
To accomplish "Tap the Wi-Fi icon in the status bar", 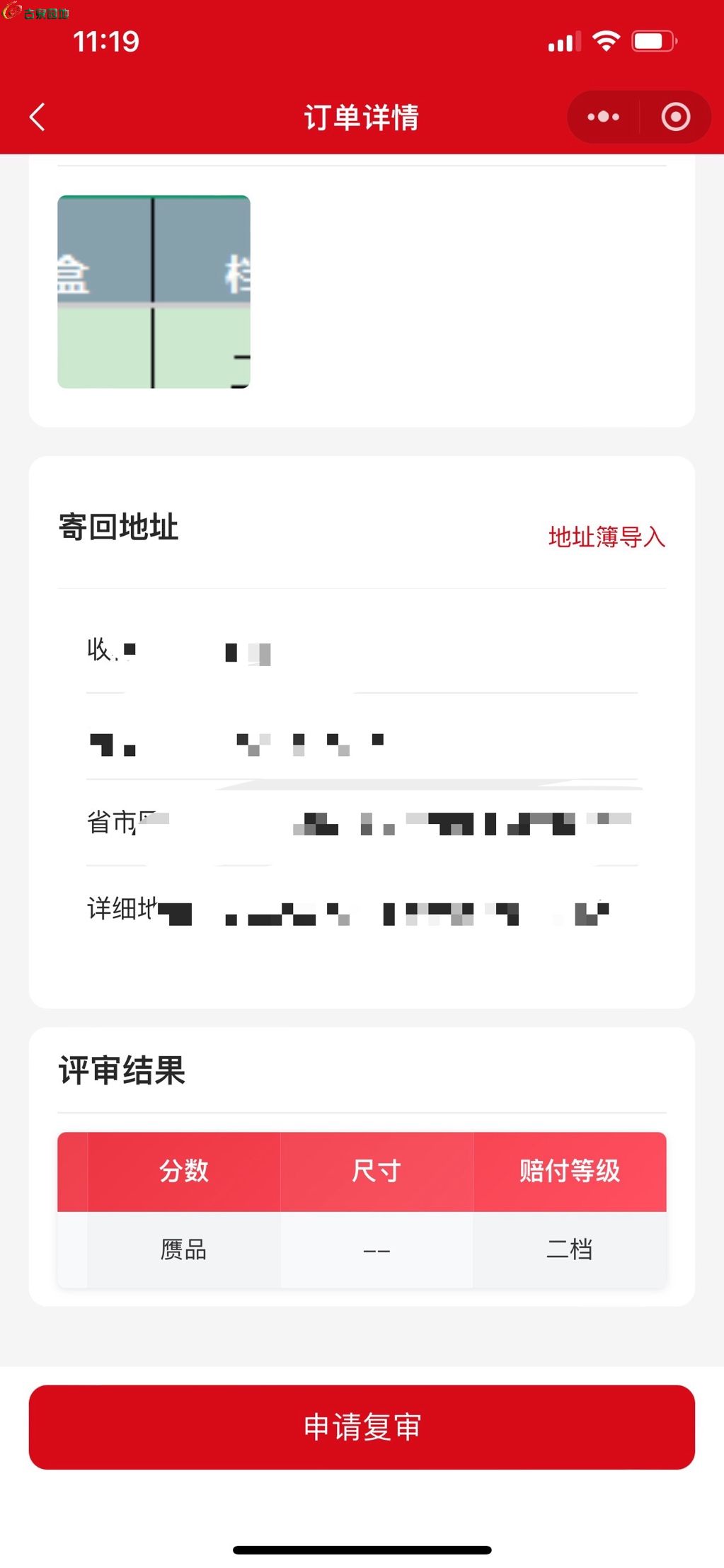I will coord(605,42).
